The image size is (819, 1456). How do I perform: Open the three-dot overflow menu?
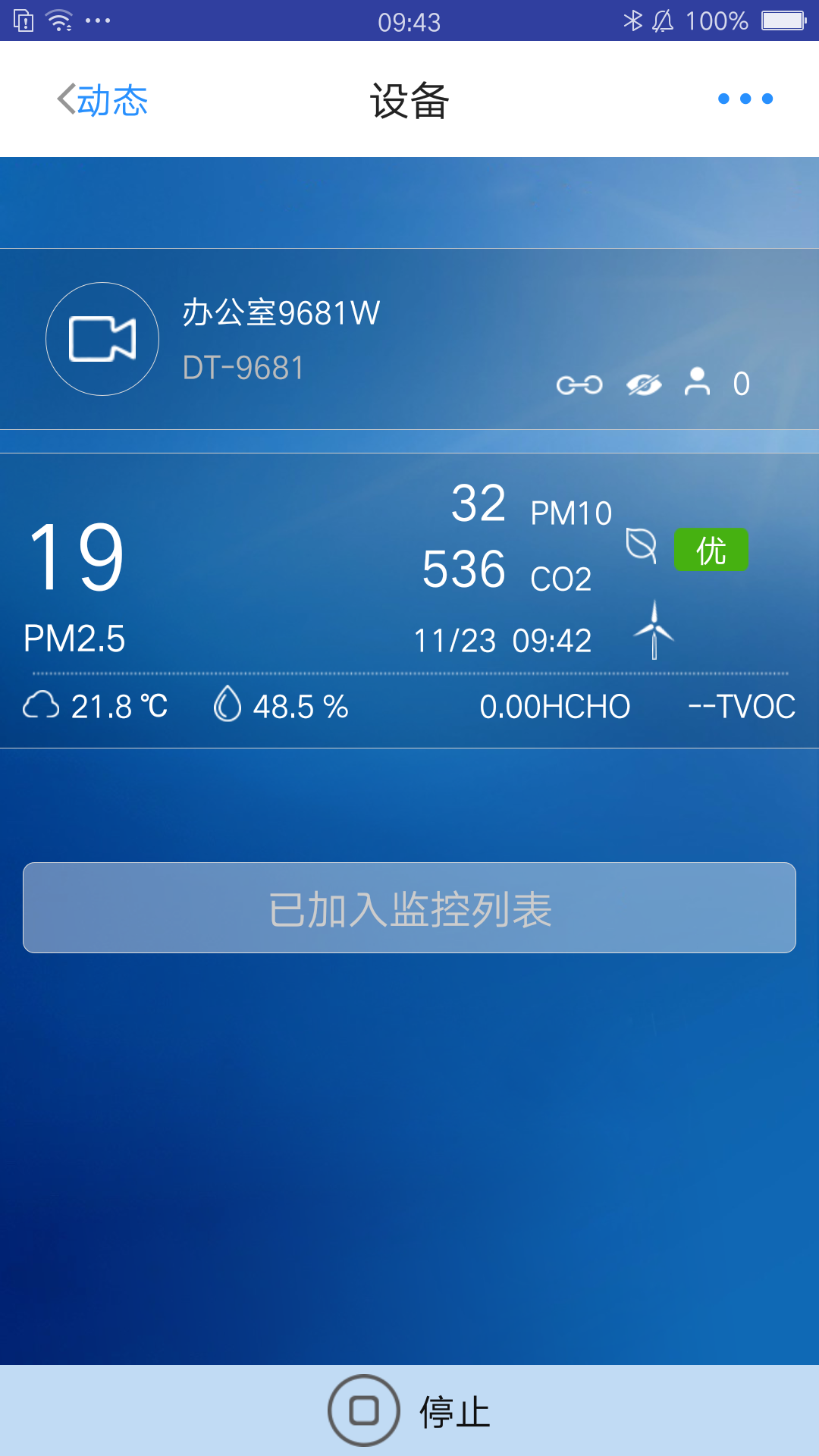tap(745, 99)
